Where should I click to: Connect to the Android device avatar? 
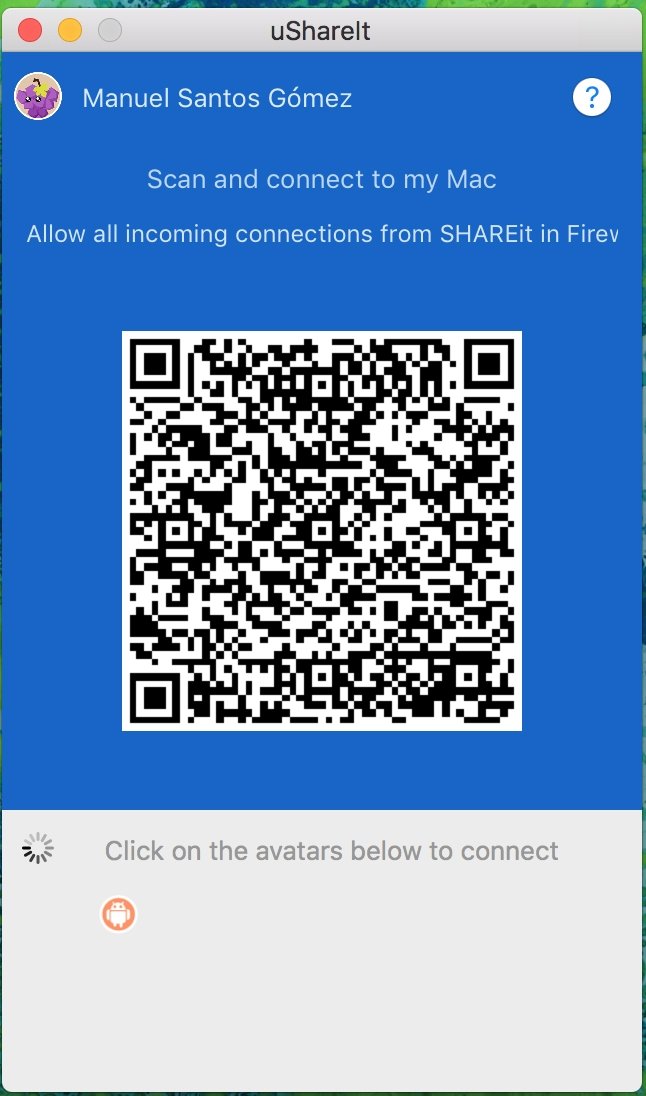(x=118, y=914)
